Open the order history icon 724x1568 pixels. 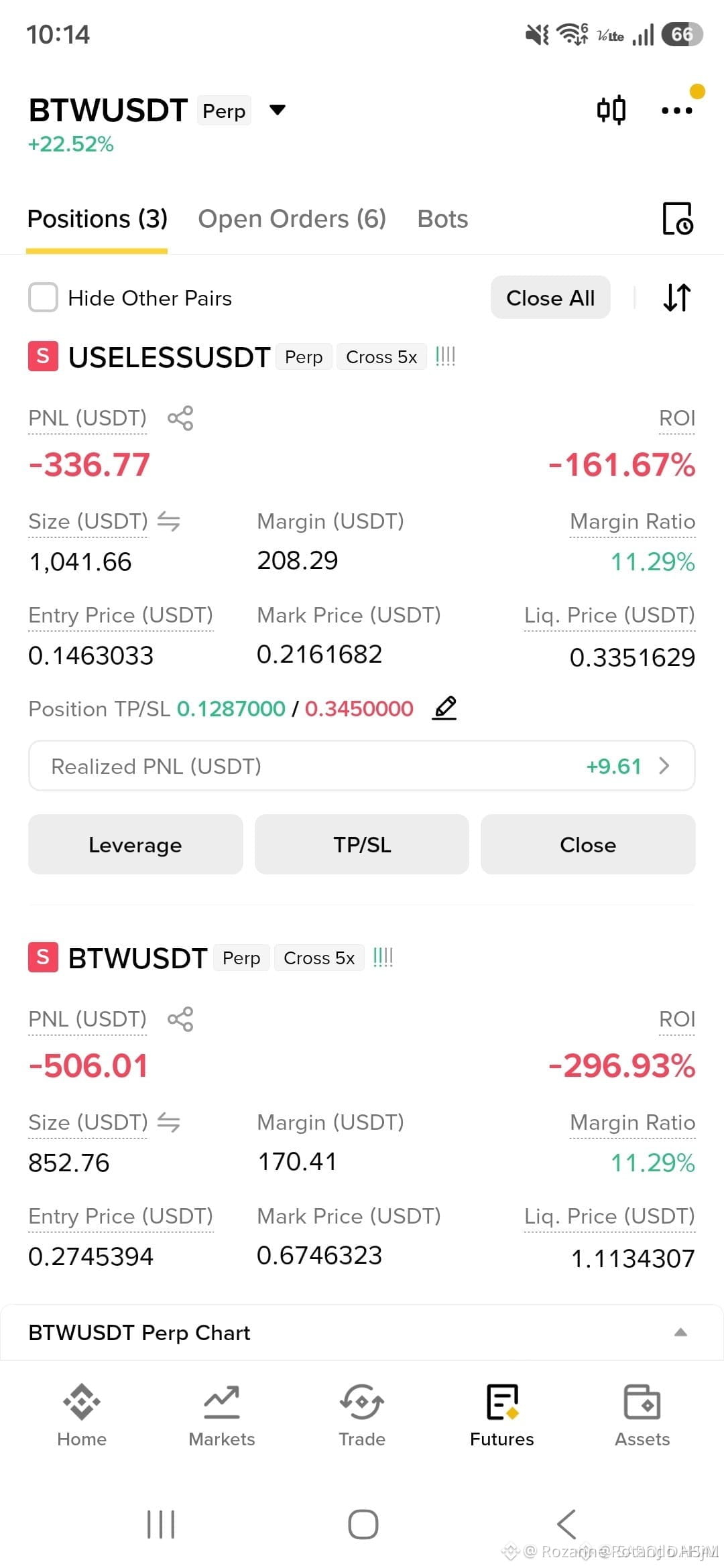[x=677, y=218]
